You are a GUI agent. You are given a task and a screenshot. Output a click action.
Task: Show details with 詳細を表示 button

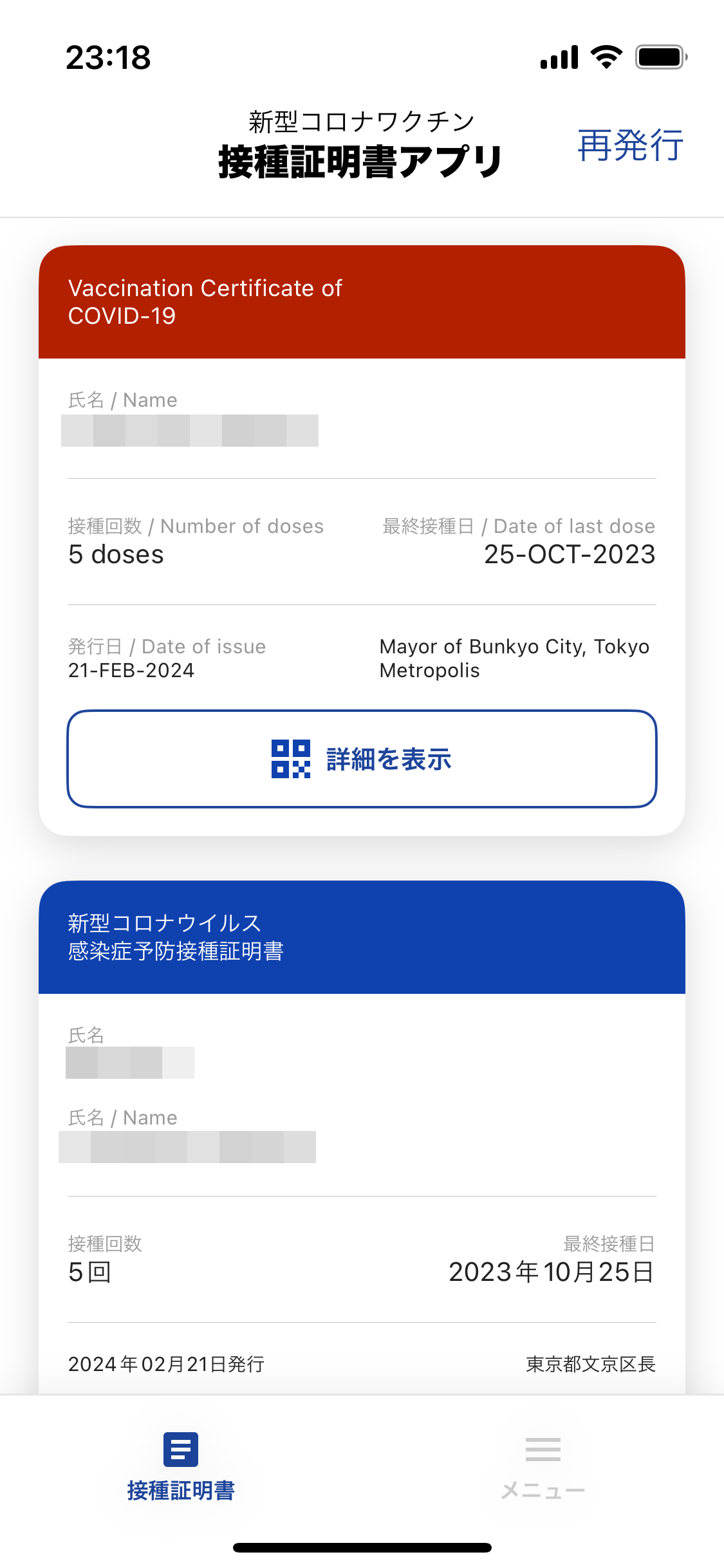point(362,759)
